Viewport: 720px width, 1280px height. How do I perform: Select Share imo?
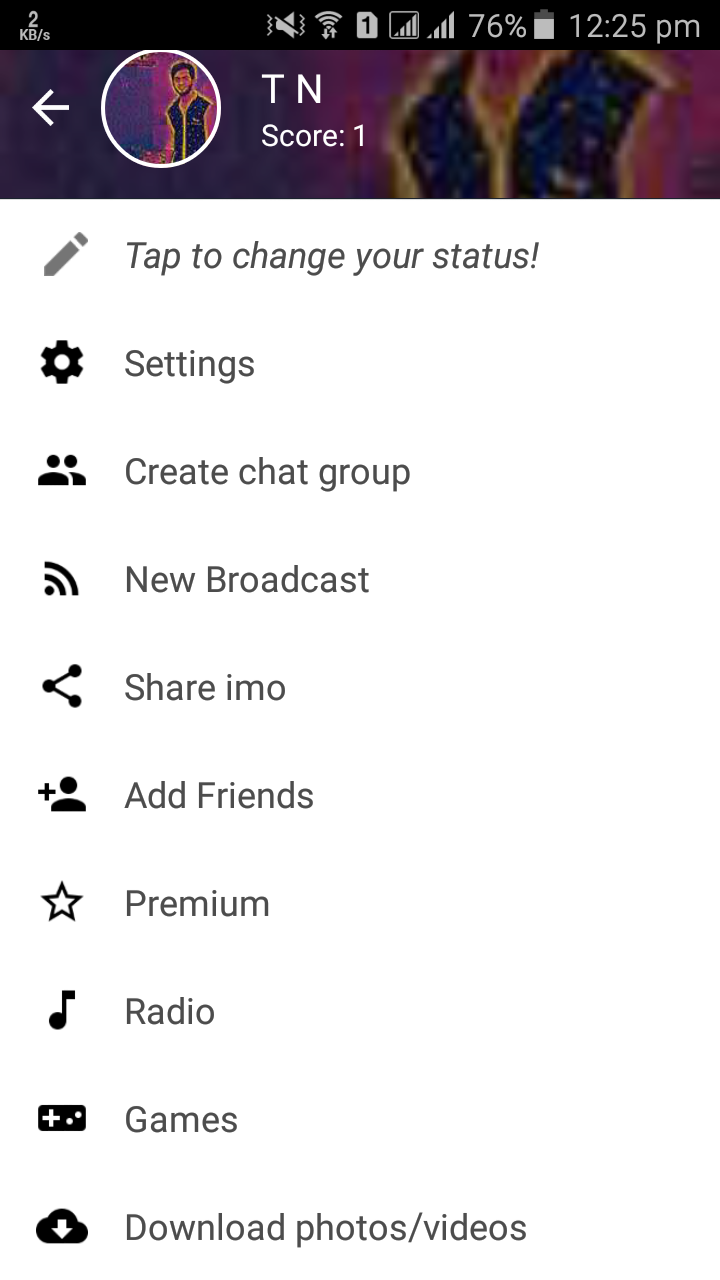(205, 688)
